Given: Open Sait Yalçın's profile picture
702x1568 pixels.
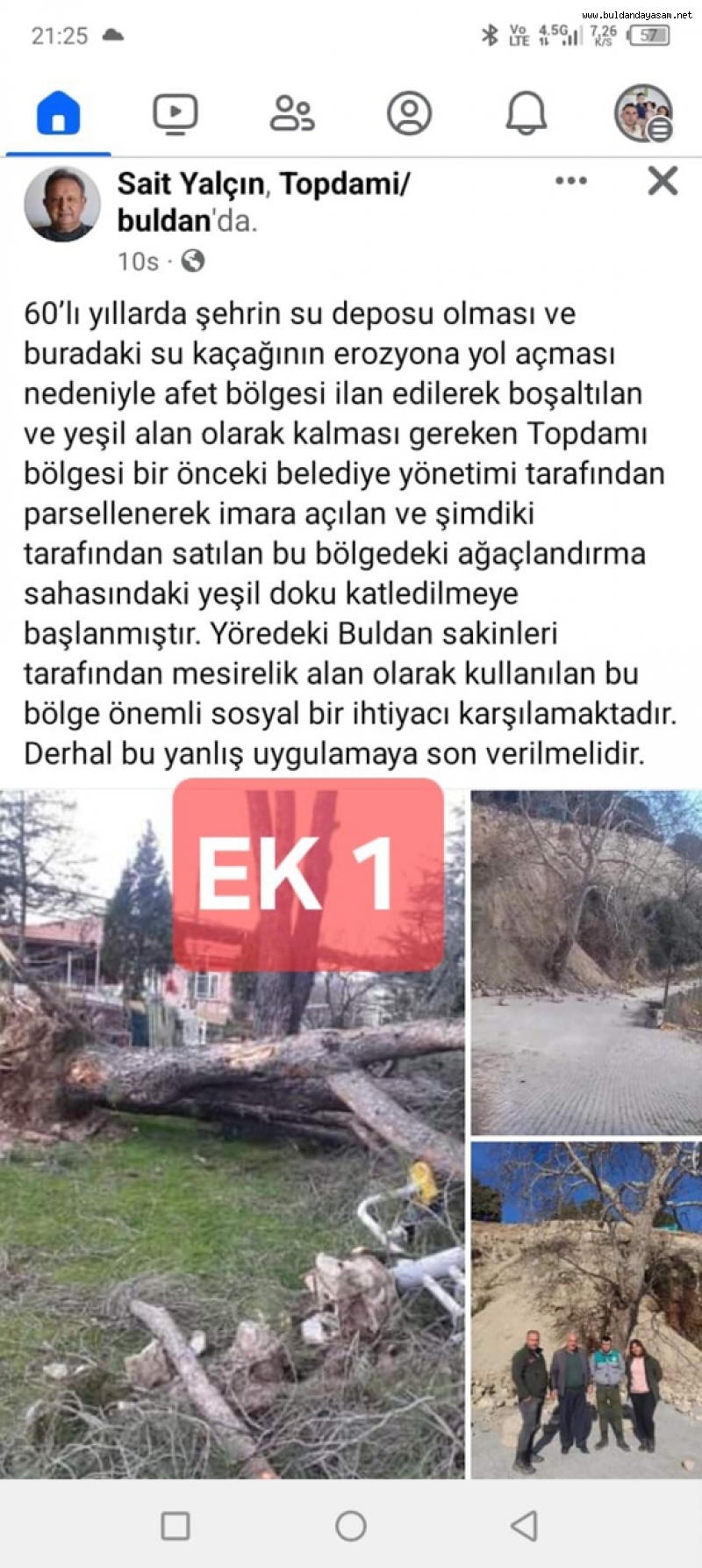Looking at the screenshot, I should coord(61,204).
